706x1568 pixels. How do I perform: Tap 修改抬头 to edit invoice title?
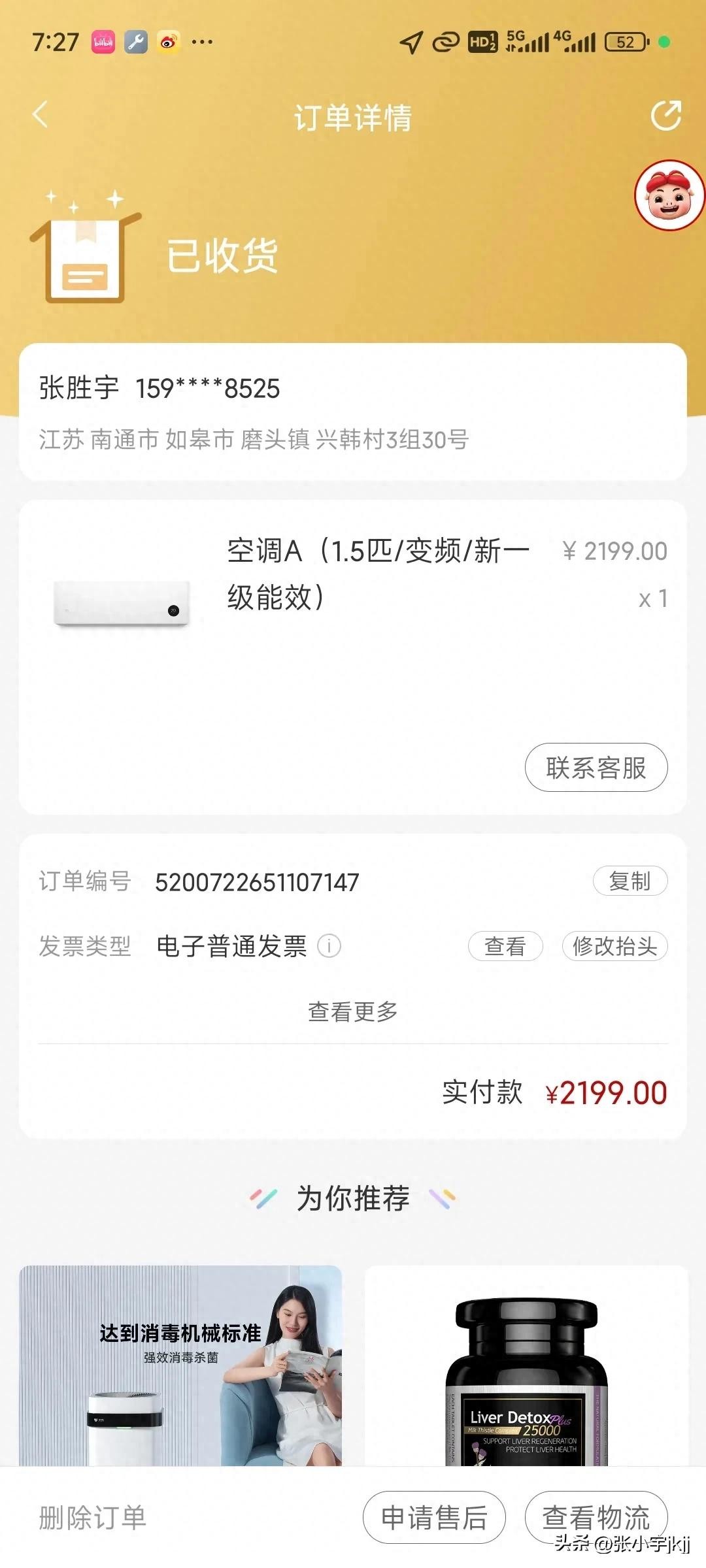614,946
